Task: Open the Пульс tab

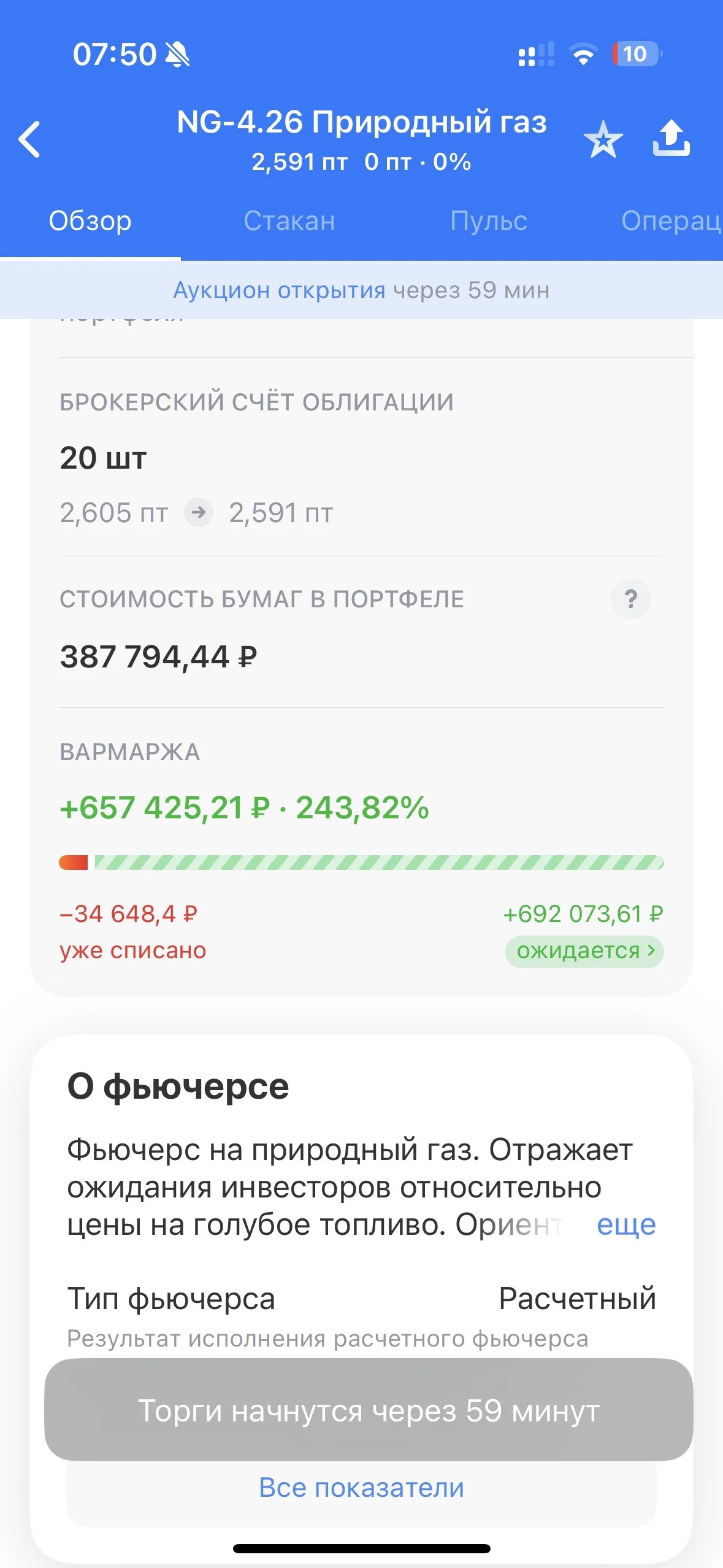Action: click(489, 221)
